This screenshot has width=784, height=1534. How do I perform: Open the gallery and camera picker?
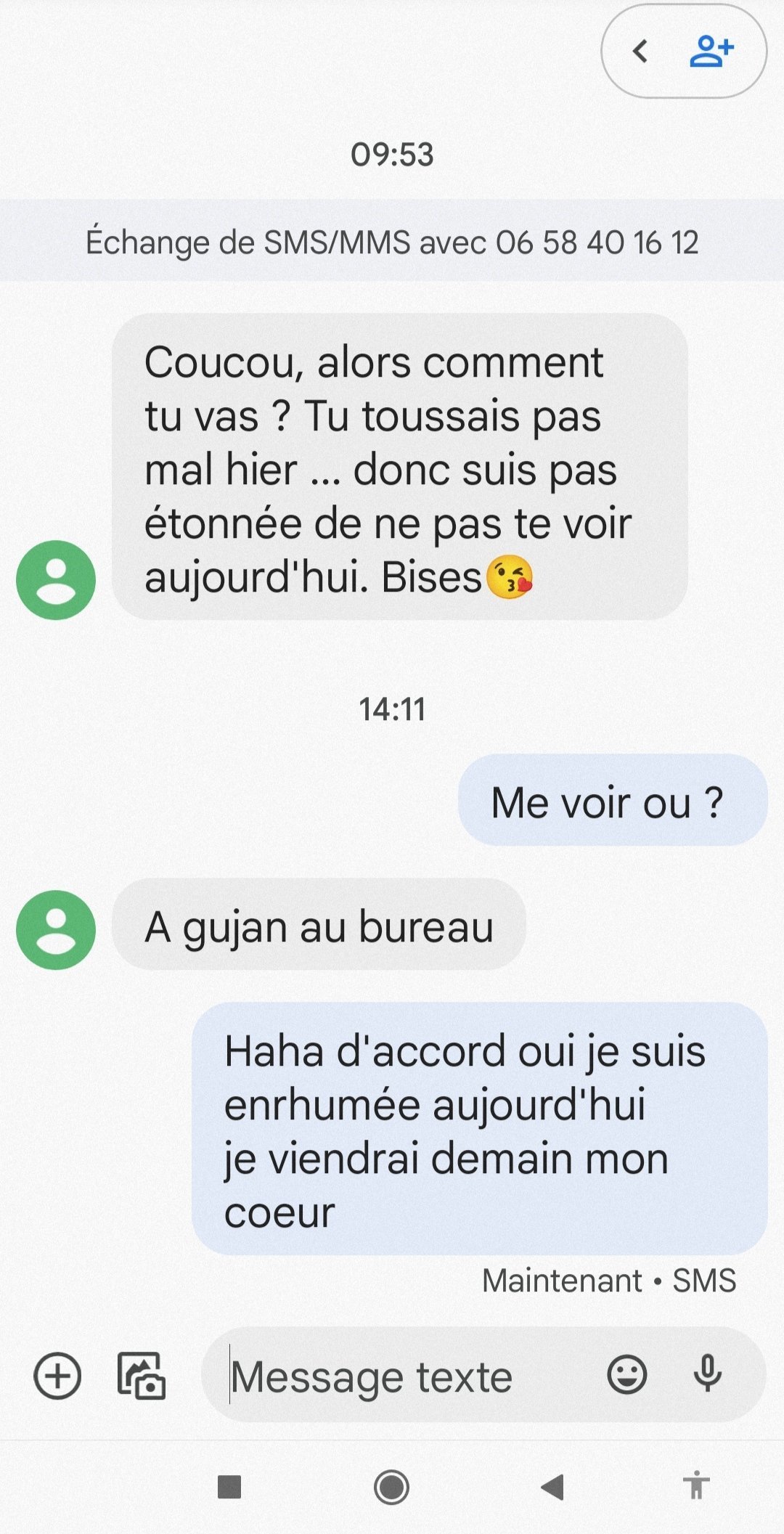click(142, 1375)
